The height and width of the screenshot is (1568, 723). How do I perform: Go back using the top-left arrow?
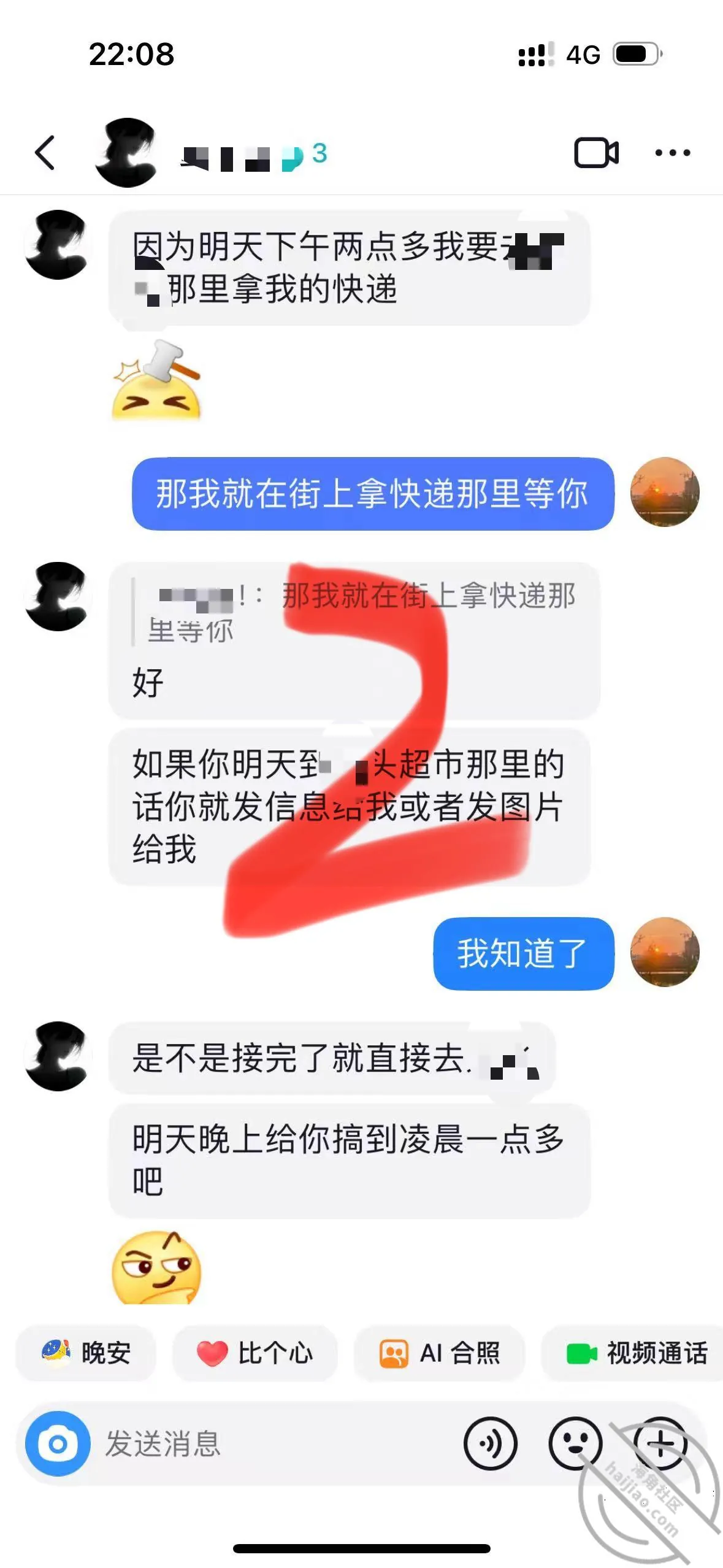coord(45,153)
